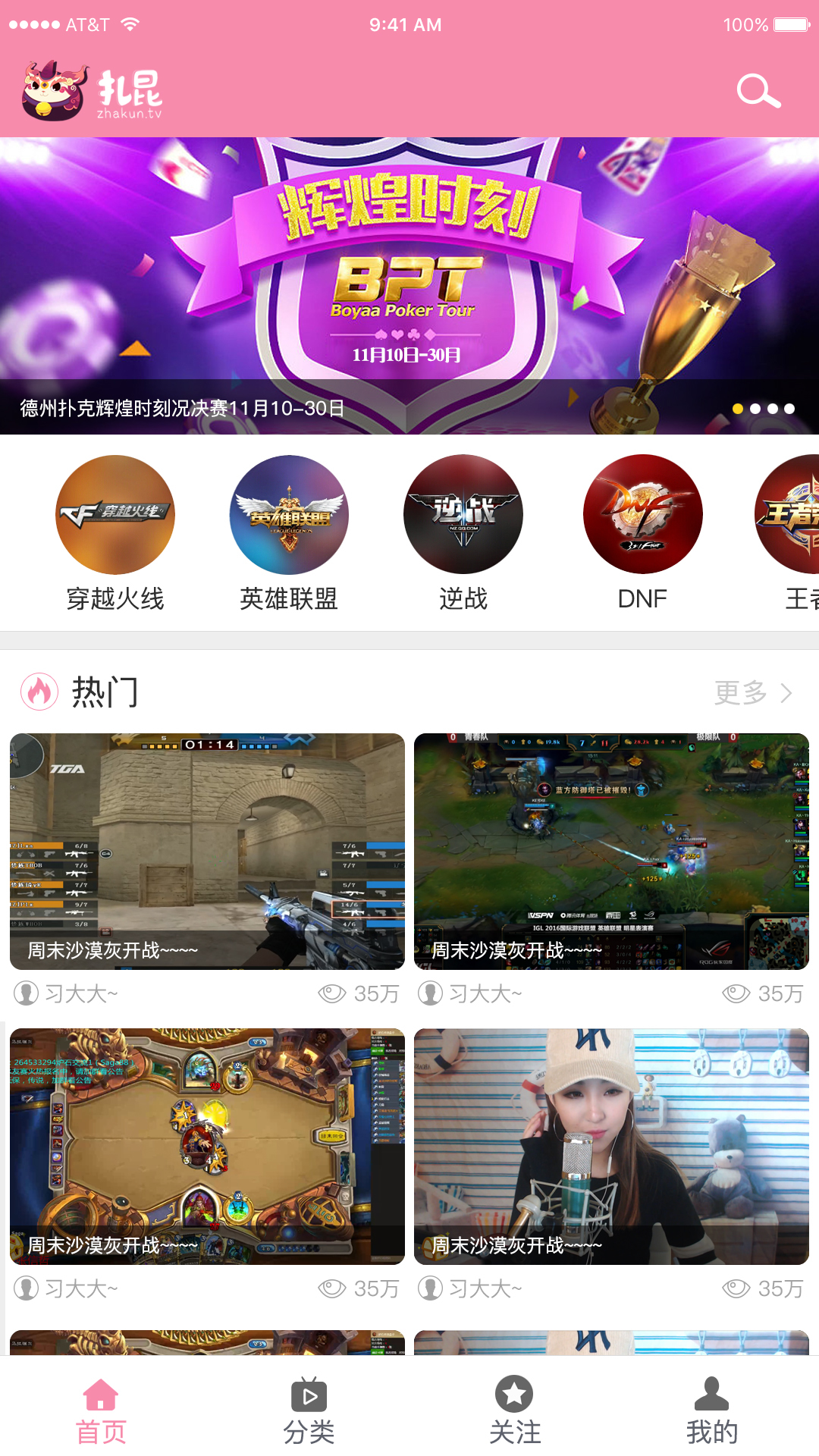Switch to the 分类 tab
This screenshot has width=819, height=1456.
[309, 1410]
